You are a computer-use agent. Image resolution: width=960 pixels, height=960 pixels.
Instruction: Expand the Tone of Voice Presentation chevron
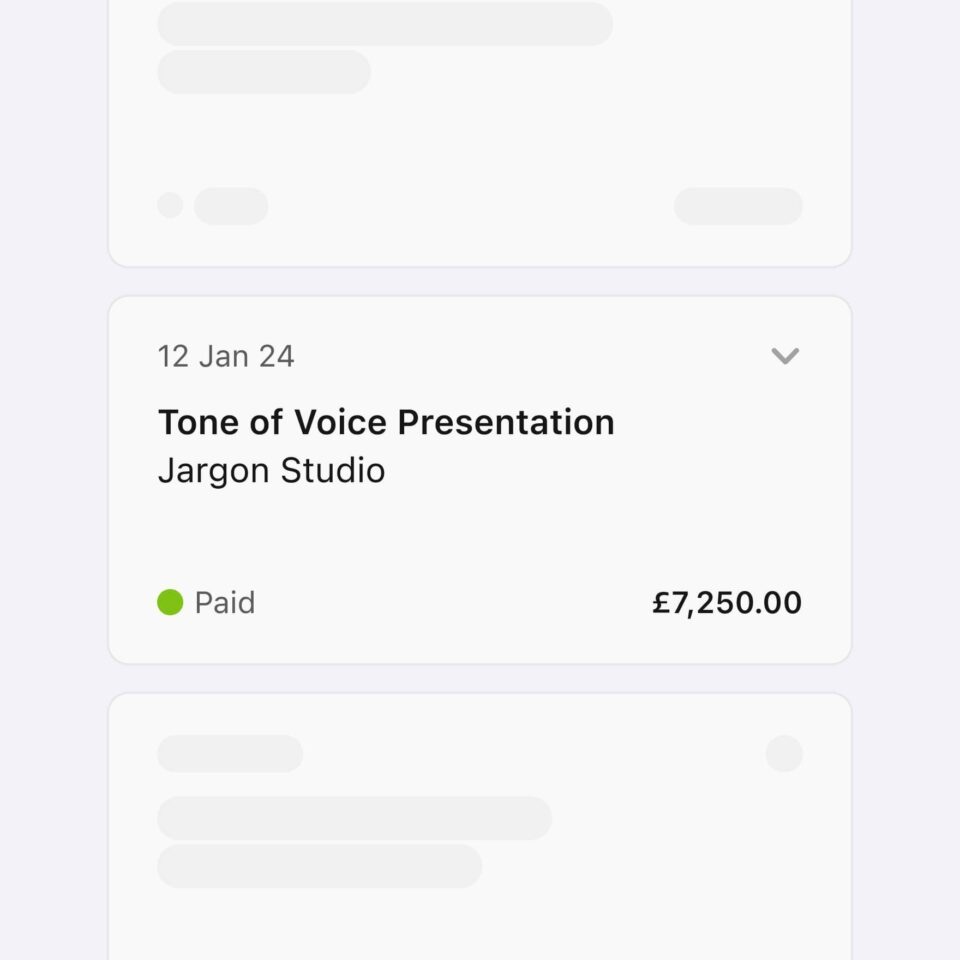pyautogui.click(x=785, y=356)
